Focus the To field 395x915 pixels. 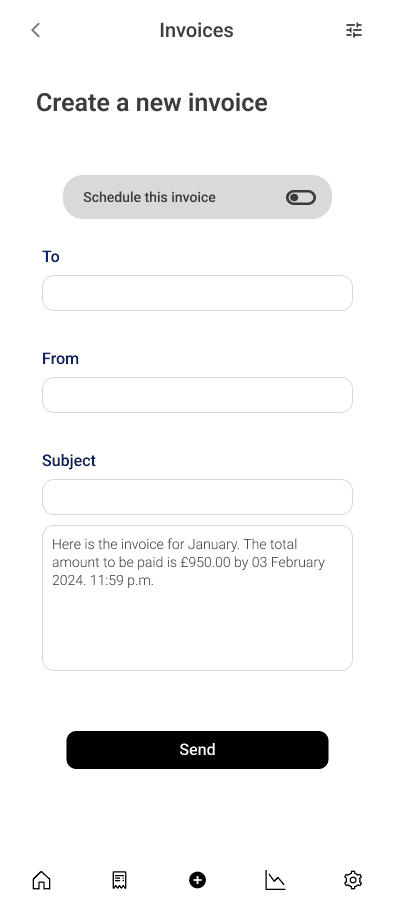197,293
